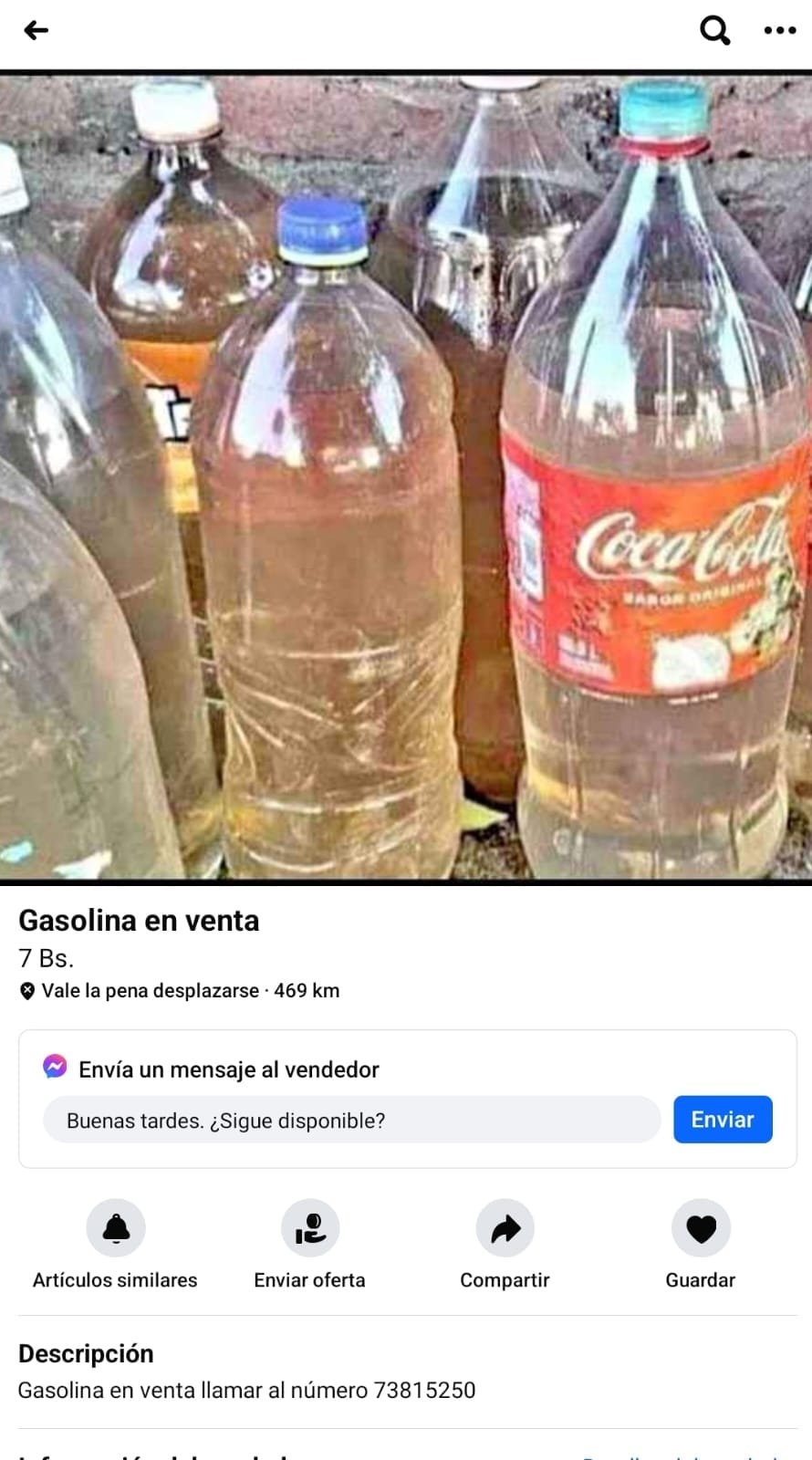Send the message with Enviar

click(723, 1120)
